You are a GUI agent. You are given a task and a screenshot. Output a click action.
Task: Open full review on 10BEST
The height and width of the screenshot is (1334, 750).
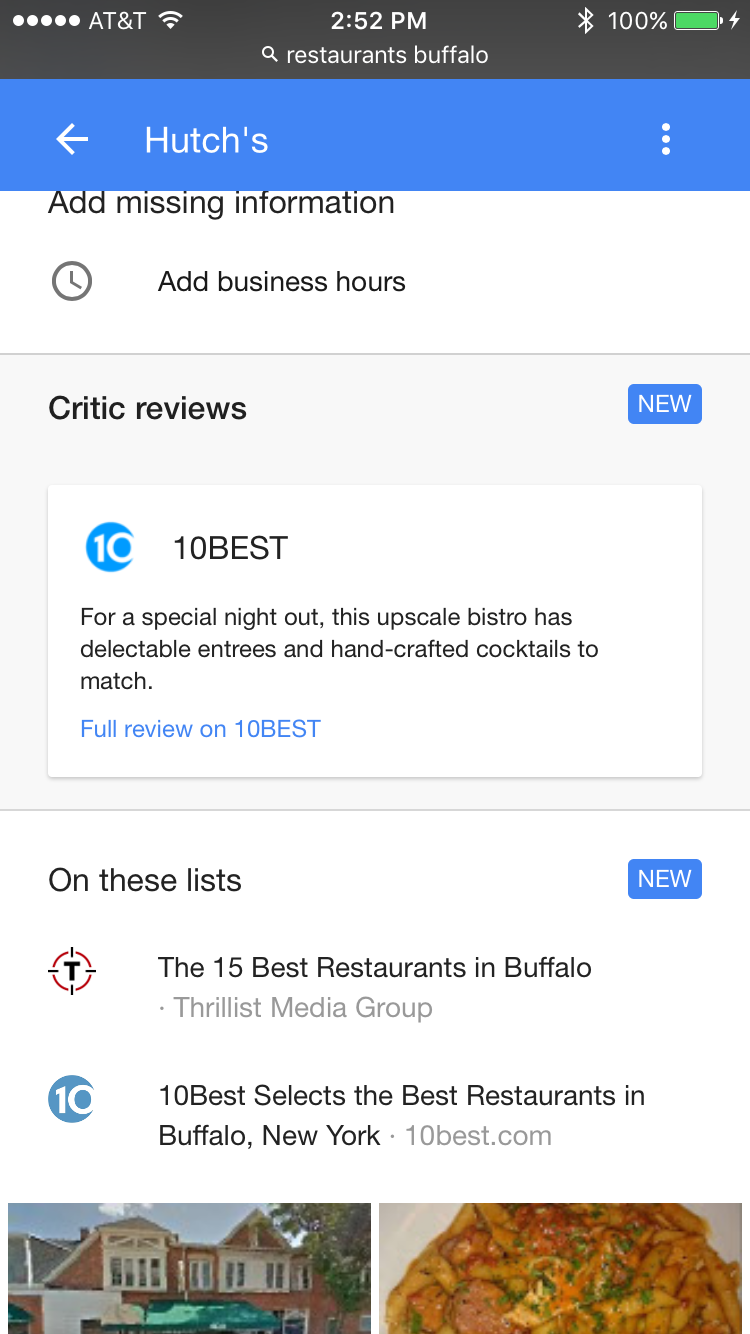click(200, 729)
